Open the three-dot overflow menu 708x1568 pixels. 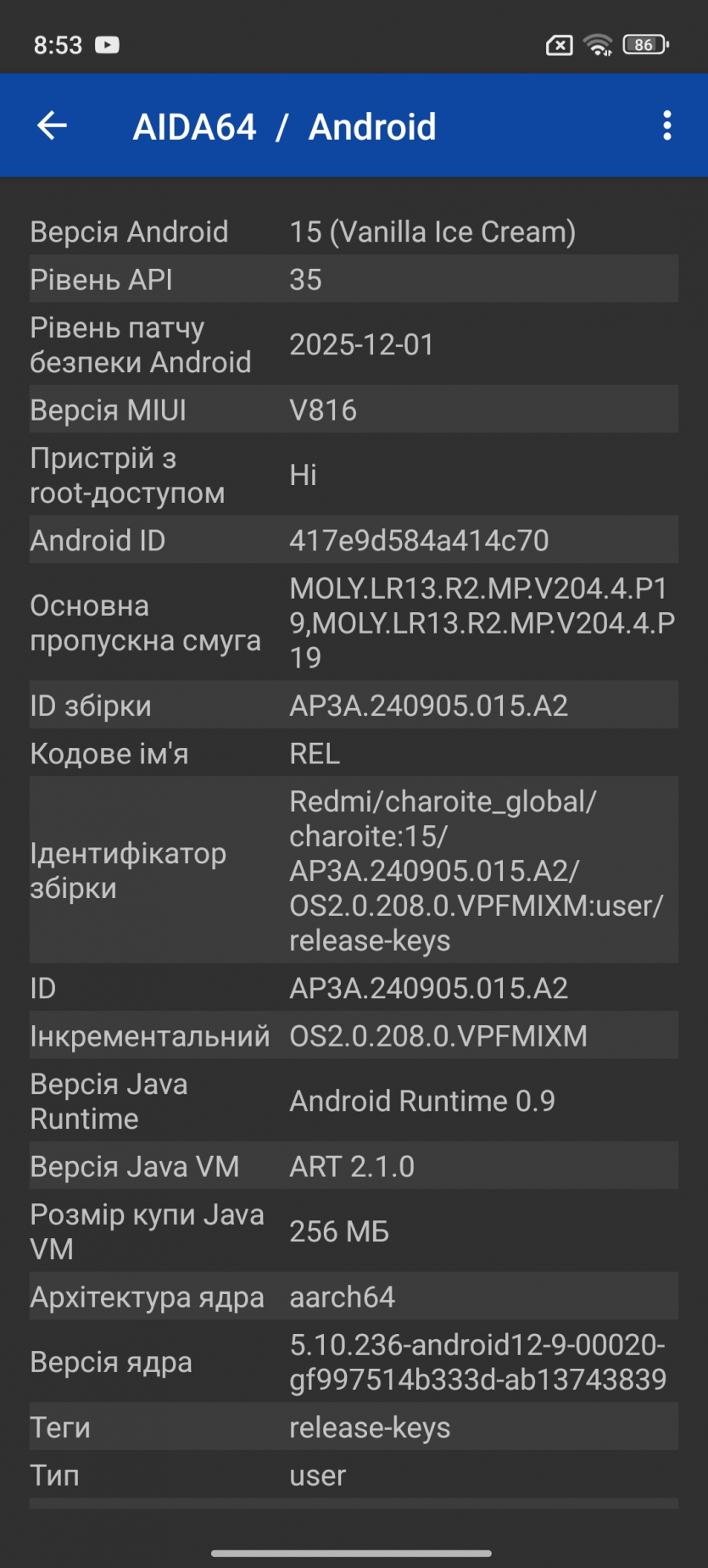click(x=667, y=126)
